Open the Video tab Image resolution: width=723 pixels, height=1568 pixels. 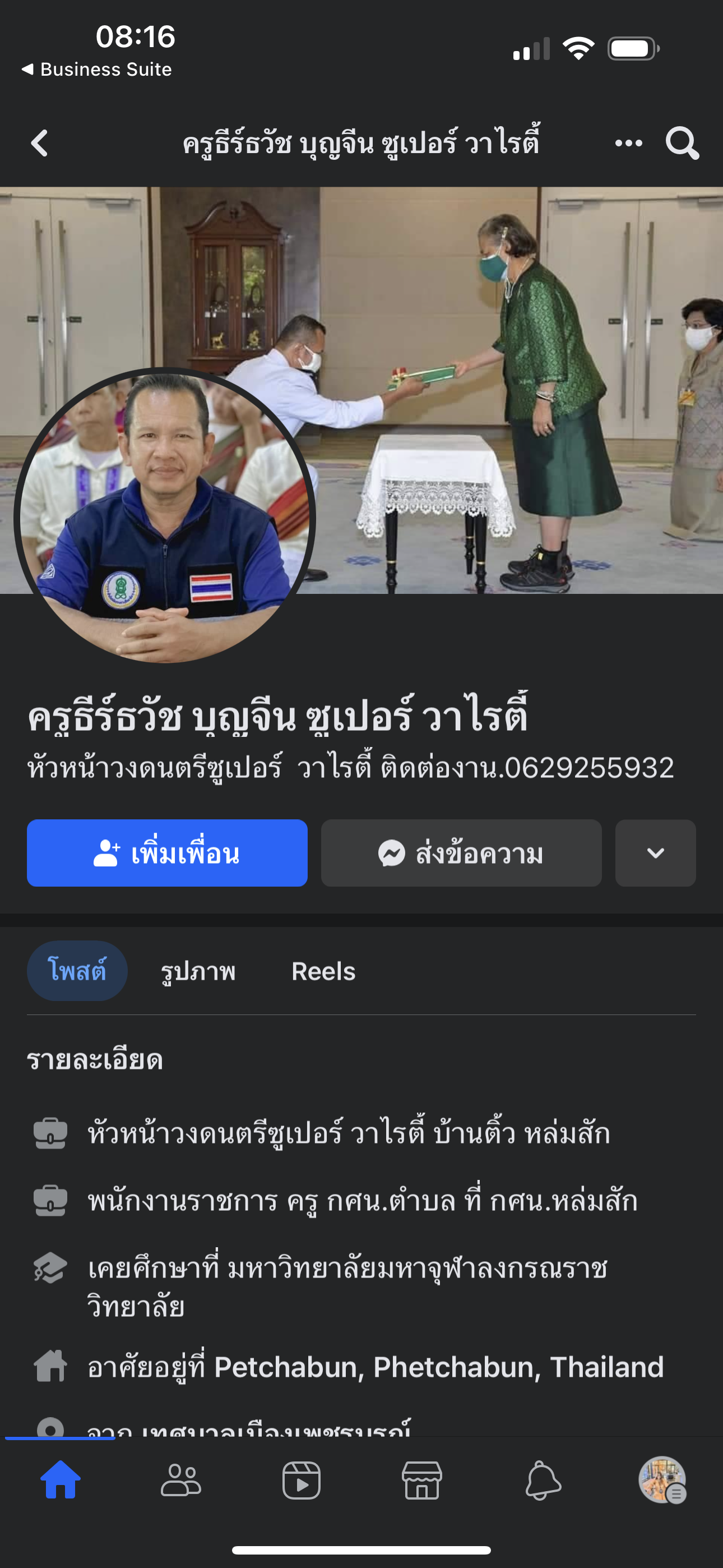(x=302, y=1481)
